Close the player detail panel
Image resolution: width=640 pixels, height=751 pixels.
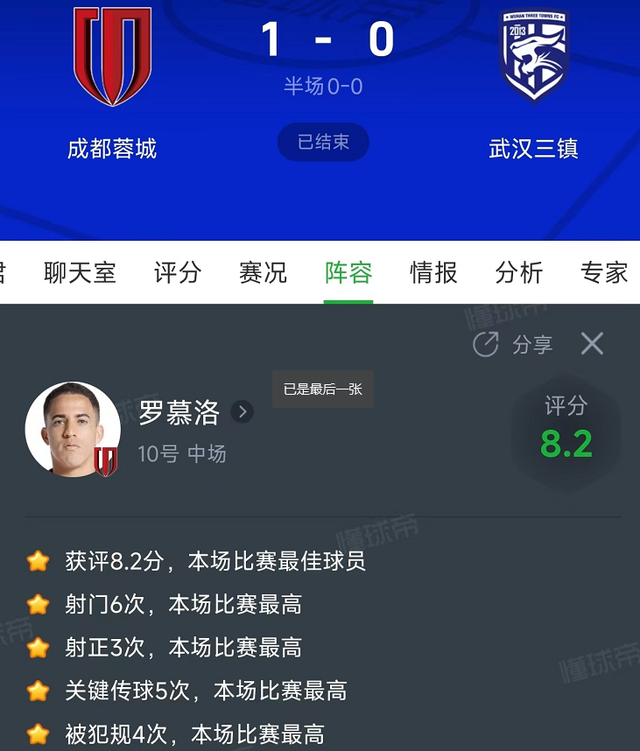[x=592, y=344]
